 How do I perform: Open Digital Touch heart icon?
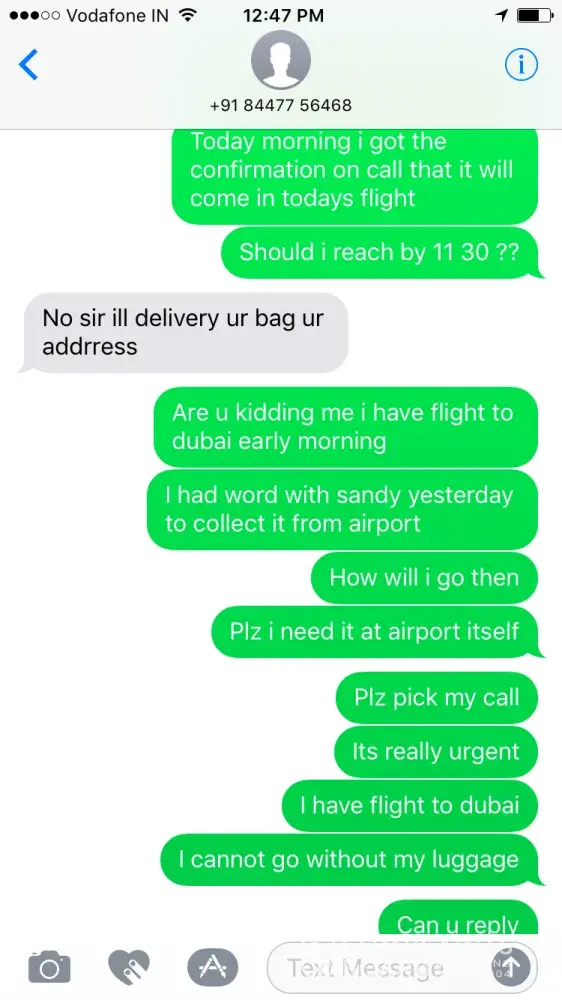[x=129, y=967]
